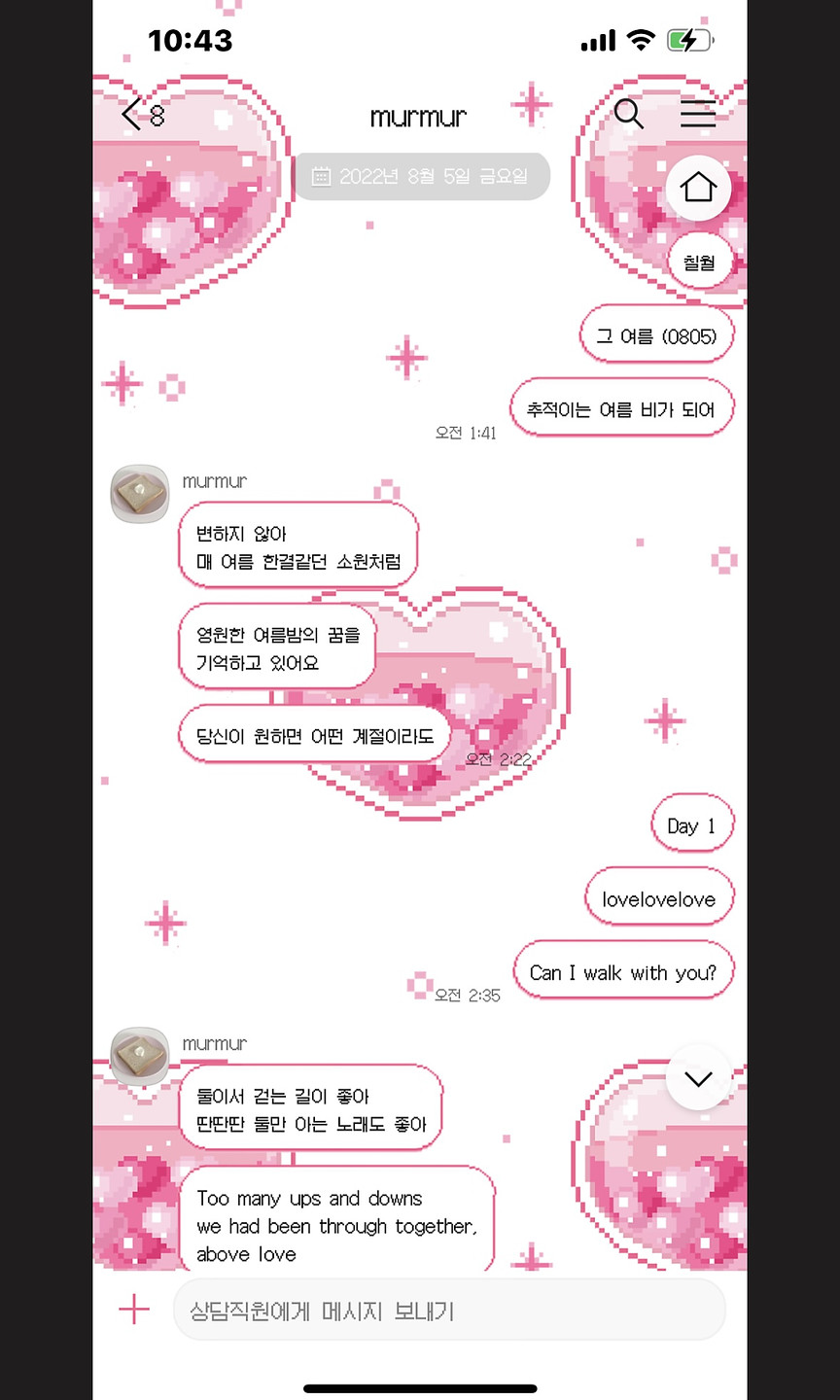Search within the murmur chat

629,115
